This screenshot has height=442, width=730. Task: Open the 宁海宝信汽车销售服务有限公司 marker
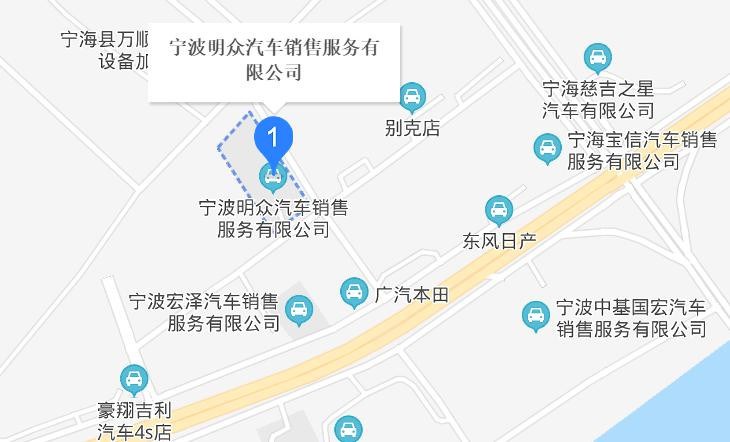coord(547,149)
